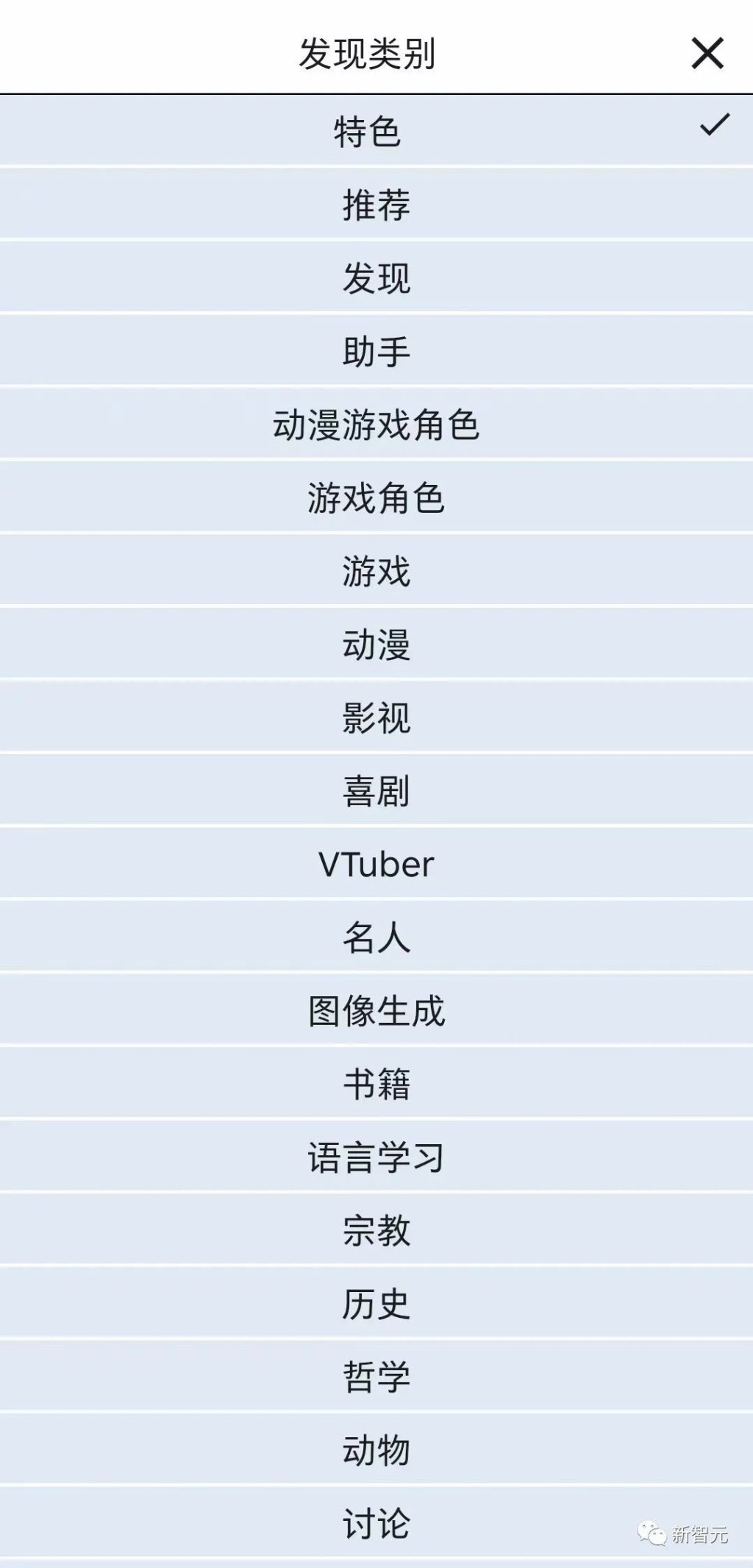This screenshot has width=753, height=1568.
Task: Select the 动漫 category
Action: (376, 644)
